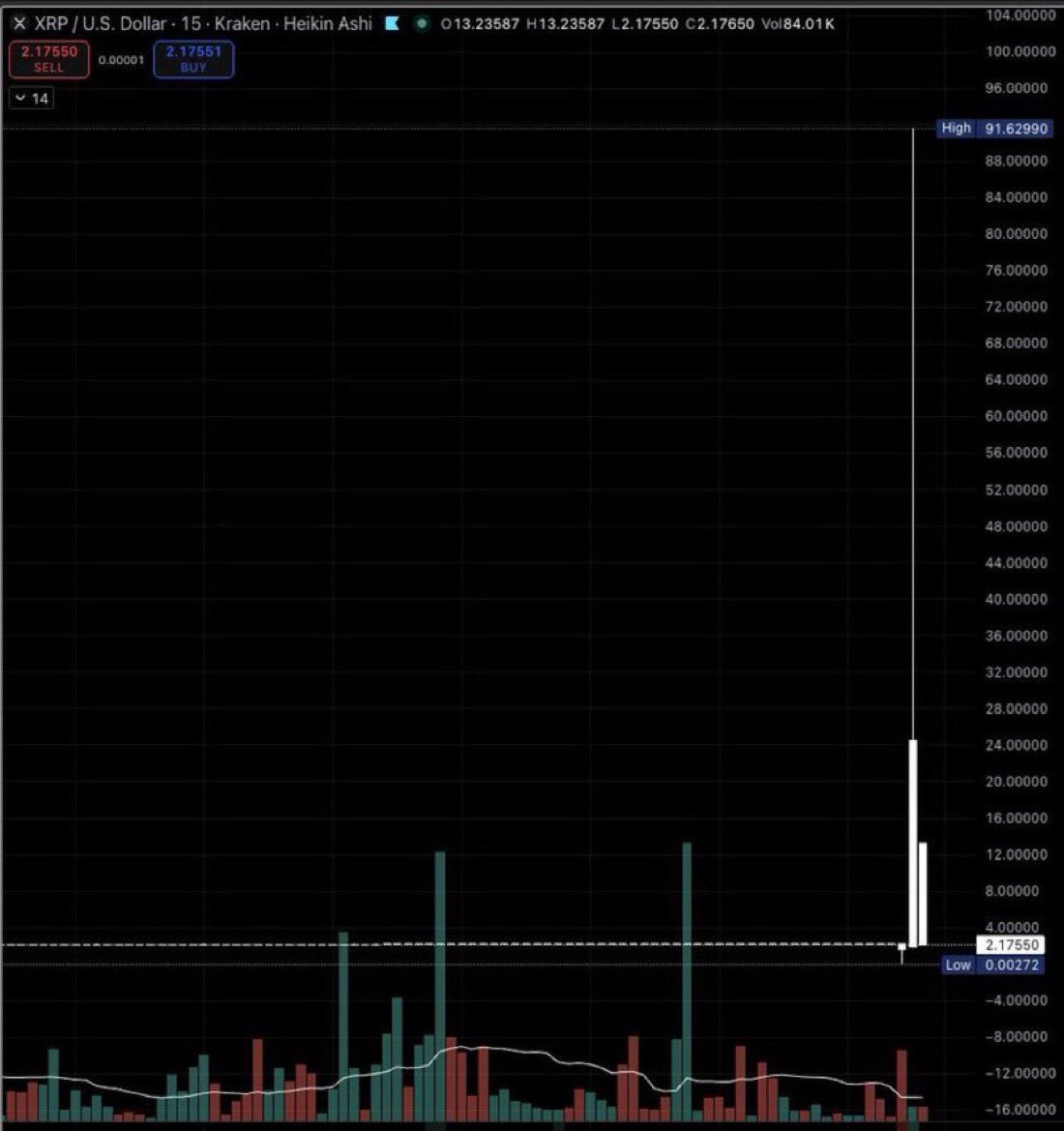Close the XRP / U.S. Dollar chart
This screenshot has width=1064, height=1131.
(19, 24)
